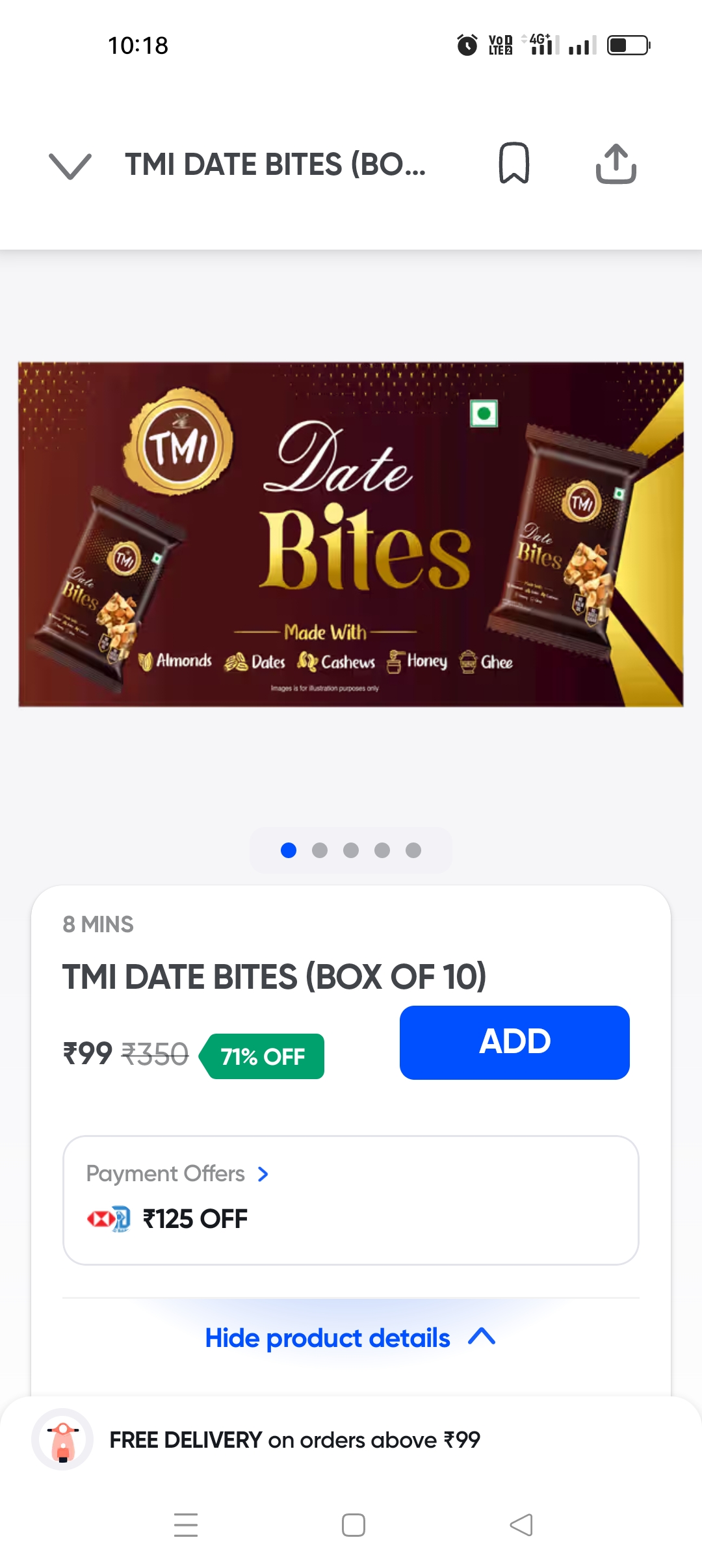The image size is (702, 1568).
Task: Open the truncated product title dropdown
Action: coord(275,166)
